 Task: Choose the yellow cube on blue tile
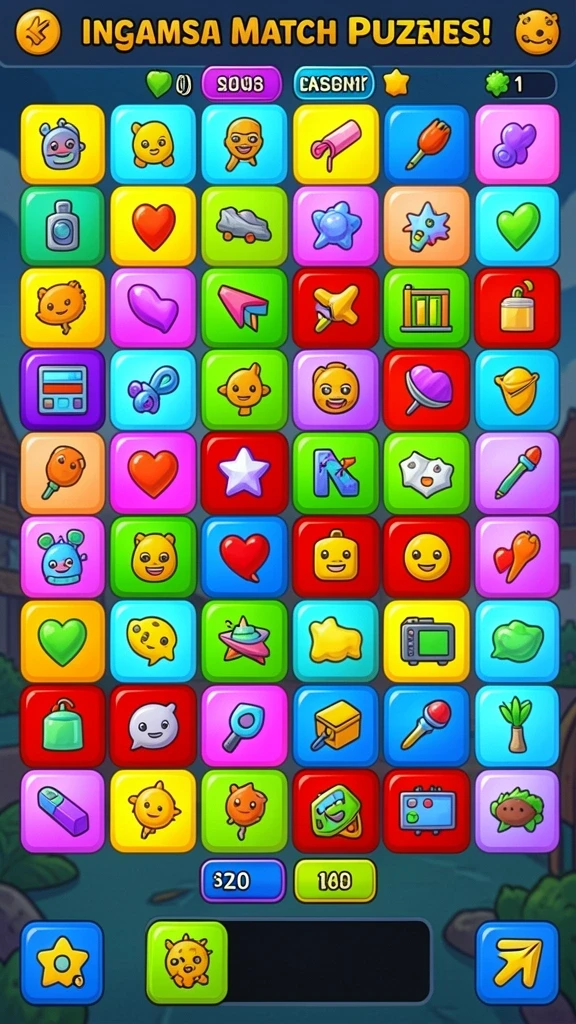tap(336, 725)
